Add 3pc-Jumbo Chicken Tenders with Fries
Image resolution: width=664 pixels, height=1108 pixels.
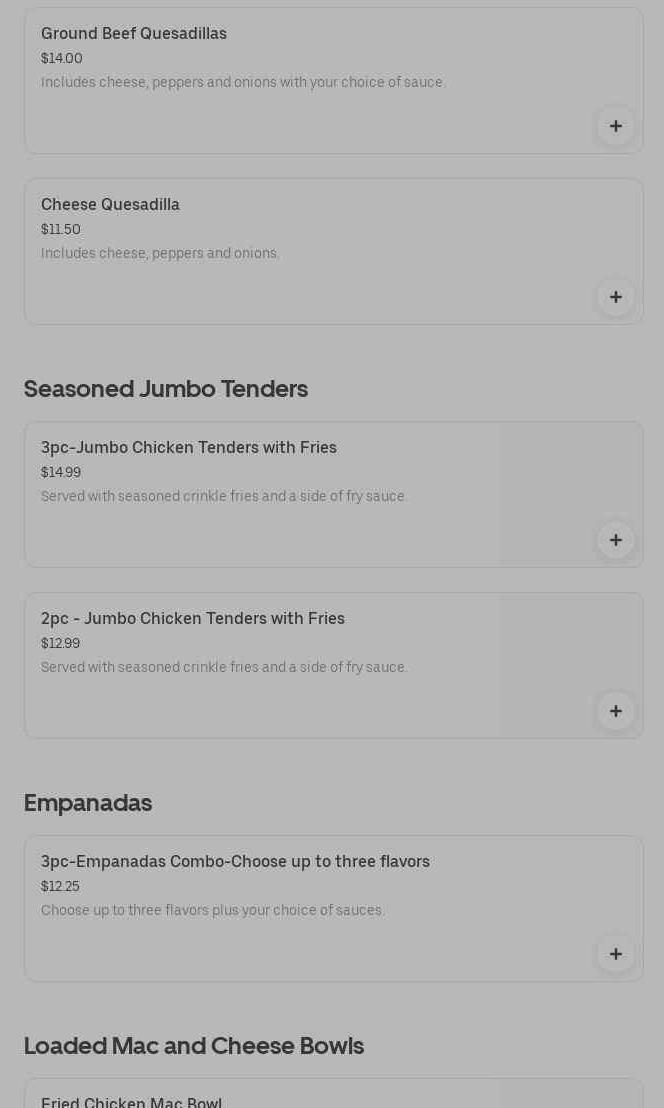click(x=615, y=540)
